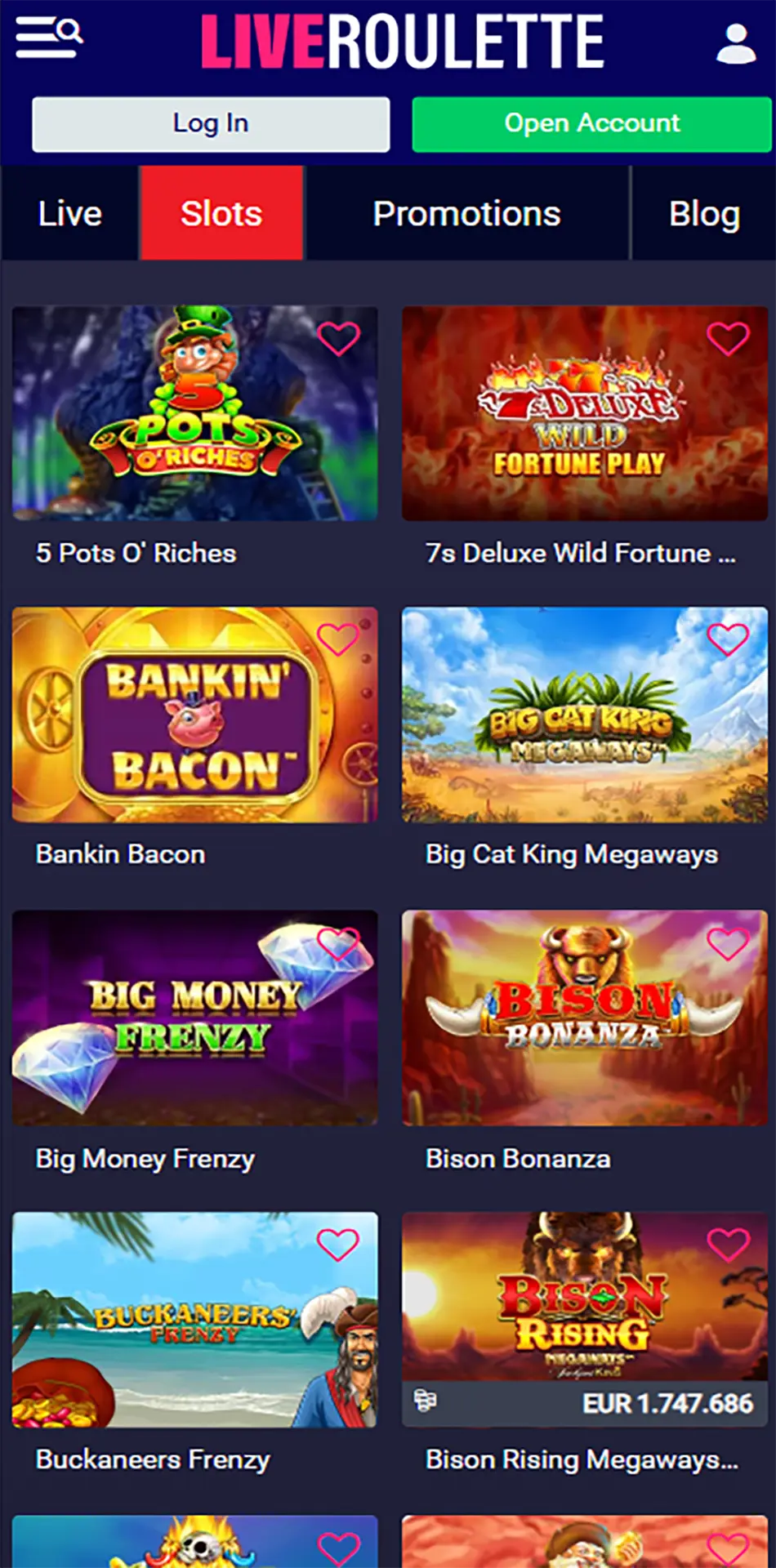Go to the Promotions tab
This screenshot has height=1568, width=776.
tap(466, 214)
